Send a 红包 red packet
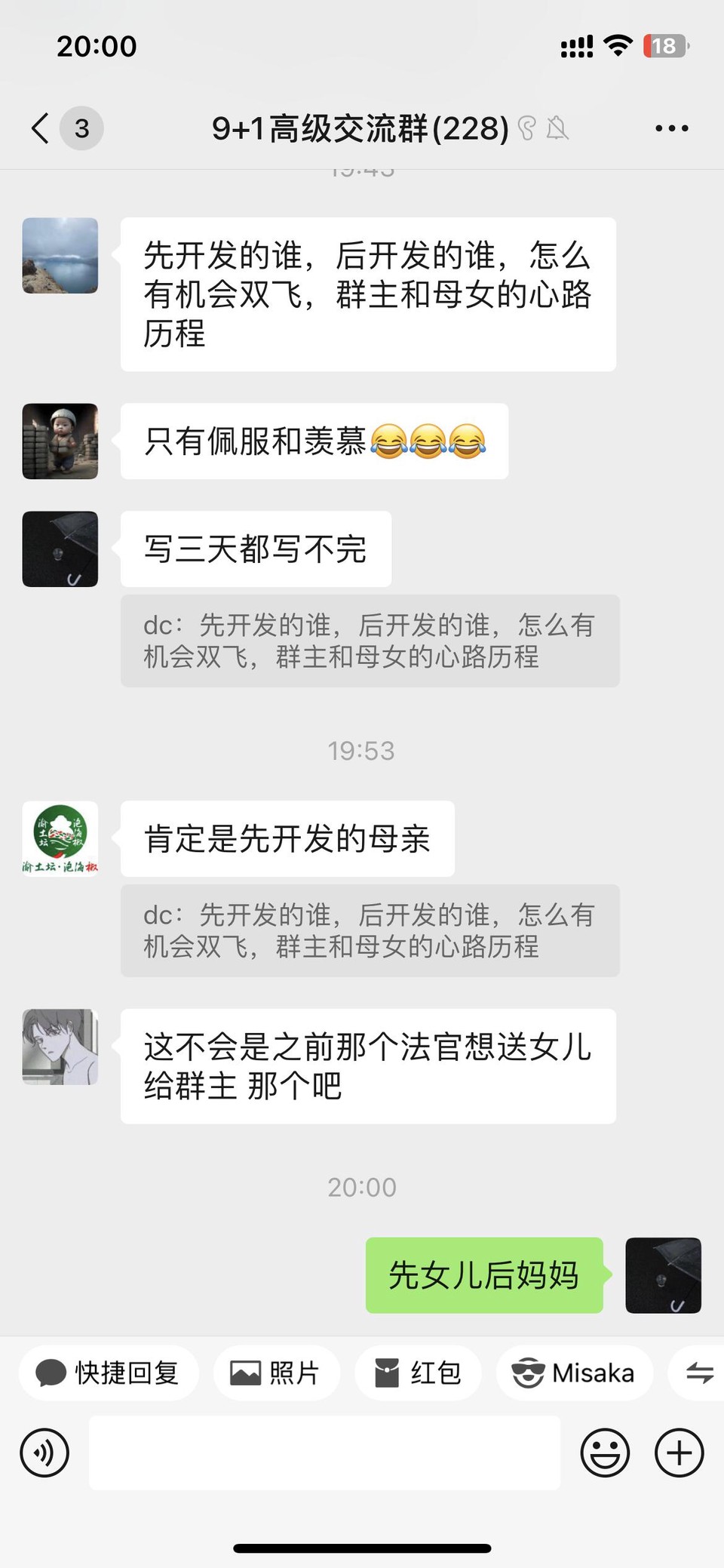This screenshot has height=1568, width=724. click(x=419, y=1373)
